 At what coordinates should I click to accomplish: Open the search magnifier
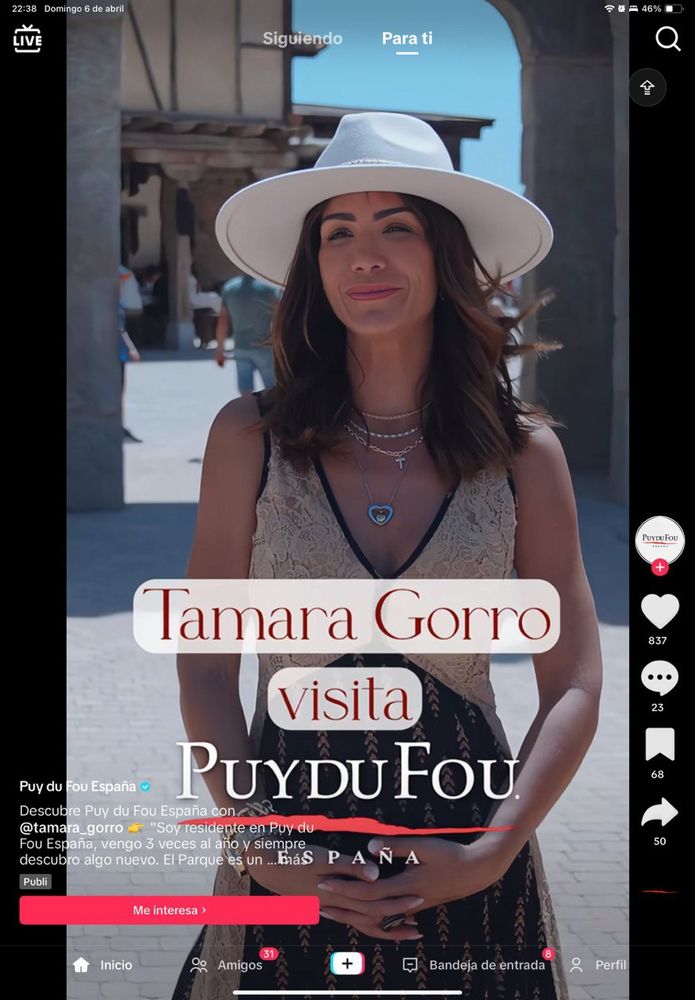(x=668, y=40)
